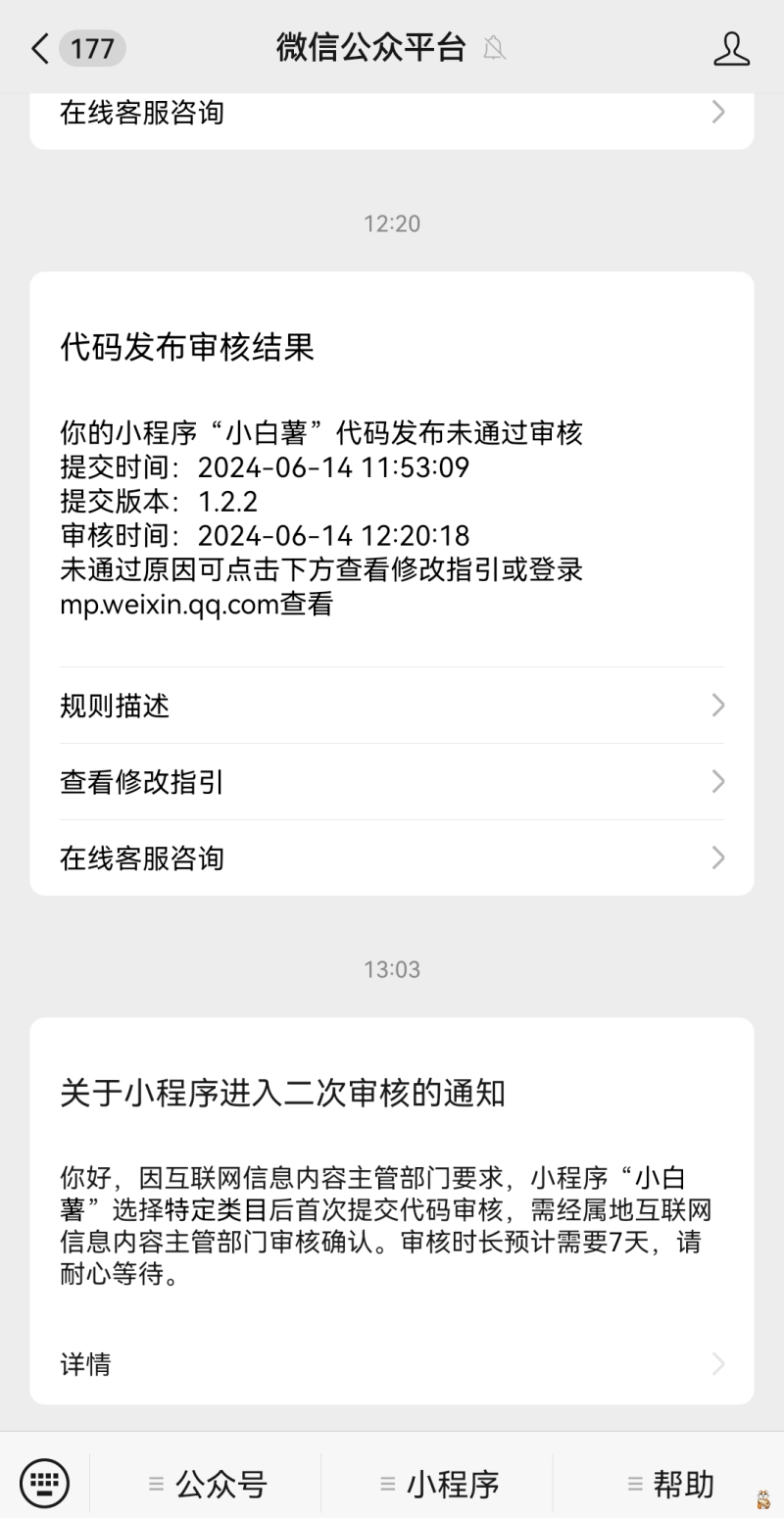The image size is (784, 1518).
Task: Go back to the chat list
Action: pos(41,48)
